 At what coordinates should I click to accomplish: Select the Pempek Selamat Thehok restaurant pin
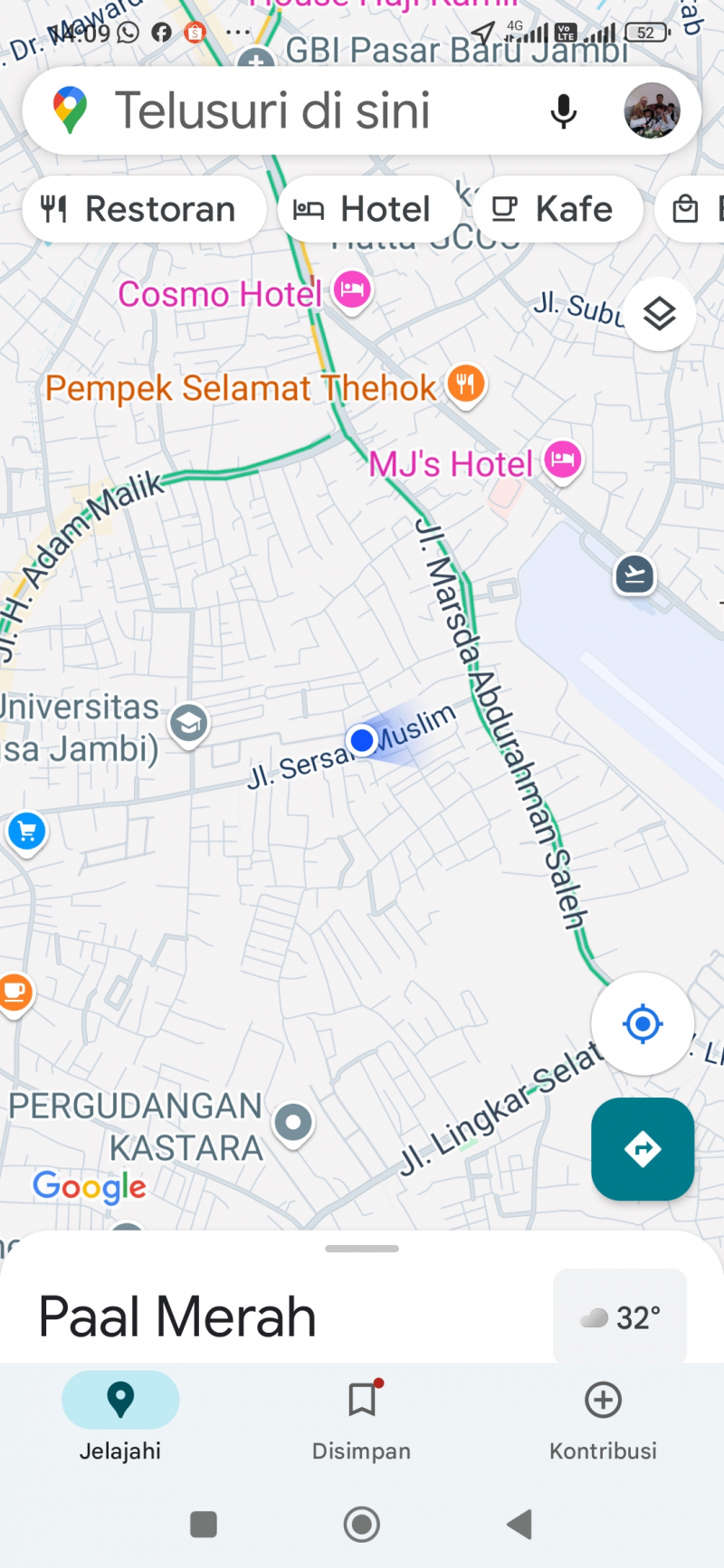(x=465, y=385)
